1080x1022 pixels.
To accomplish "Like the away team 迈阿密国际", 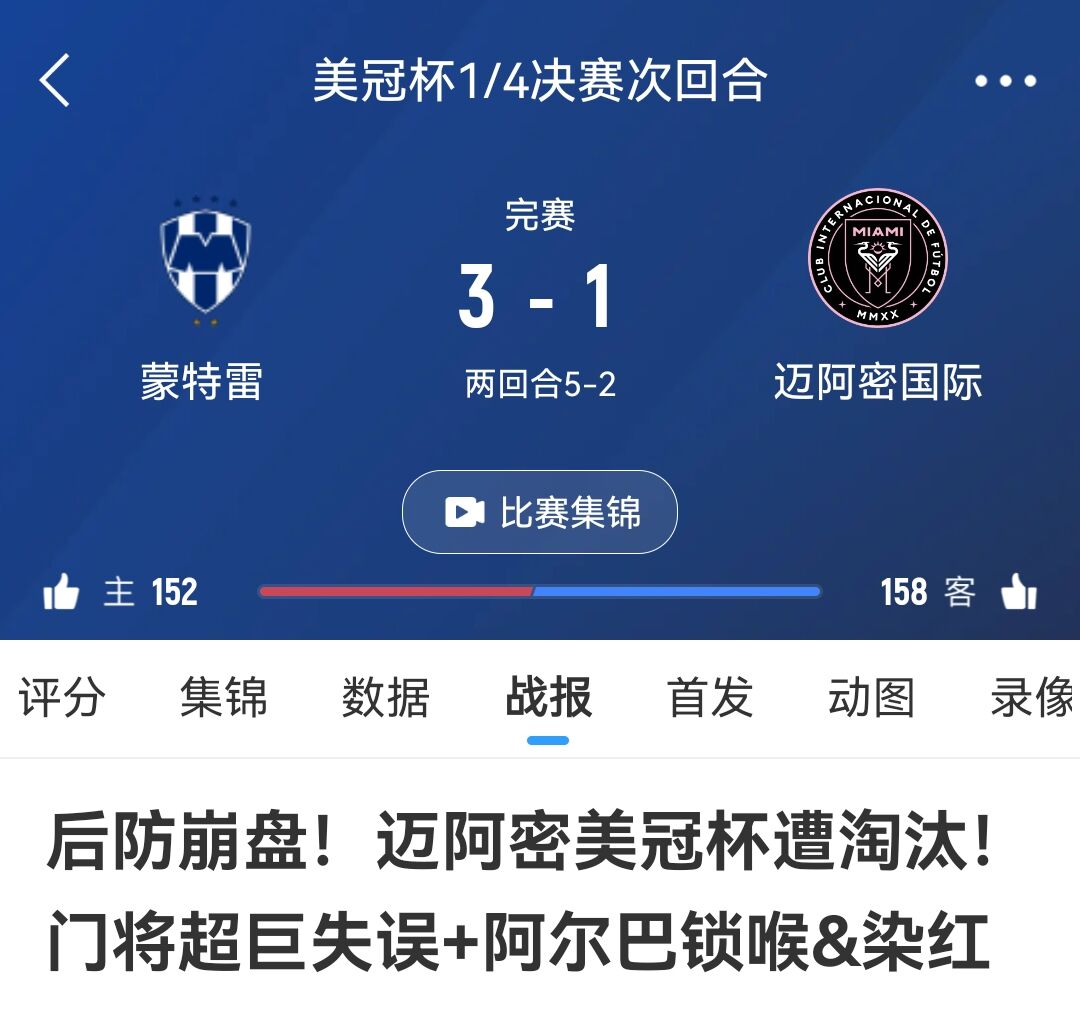I will point(1019,592).
